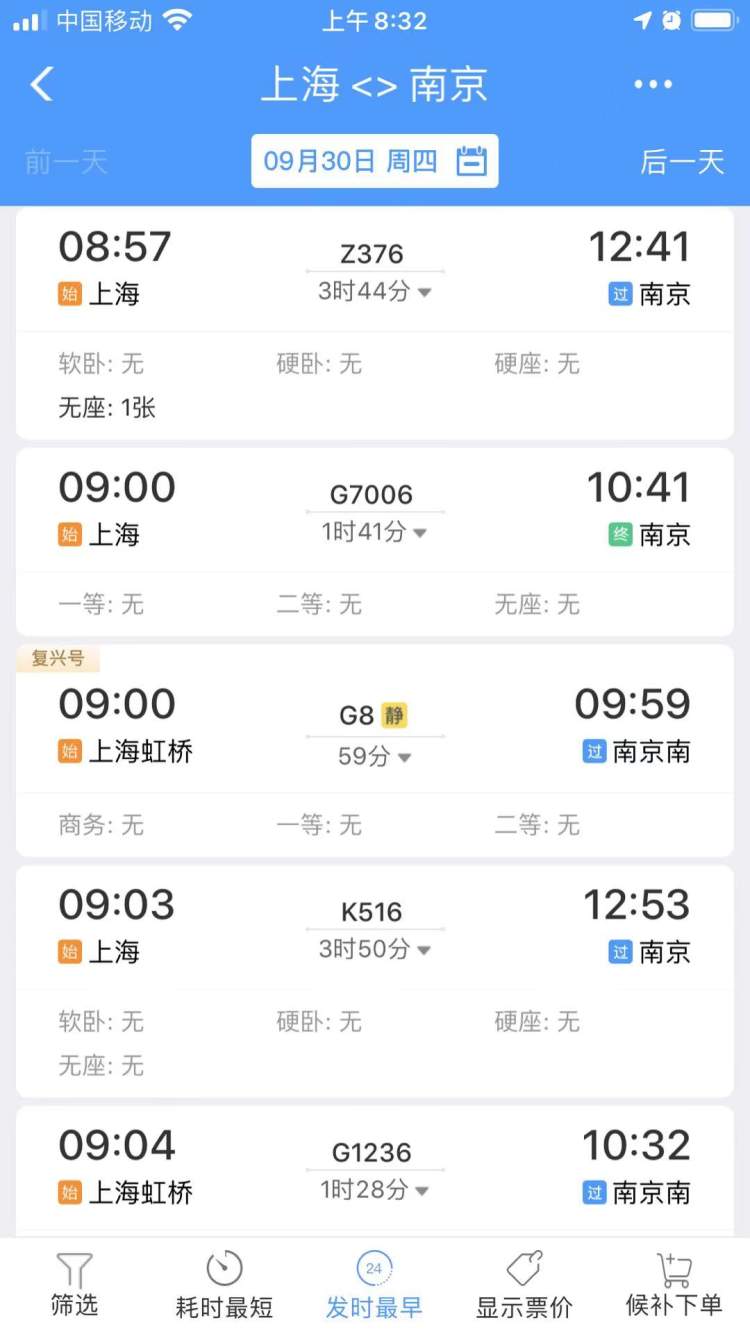The height and width of the screenshot is (1334, 750).
Task: Open the three-dot overflow menu
Action: pos(653,84)
